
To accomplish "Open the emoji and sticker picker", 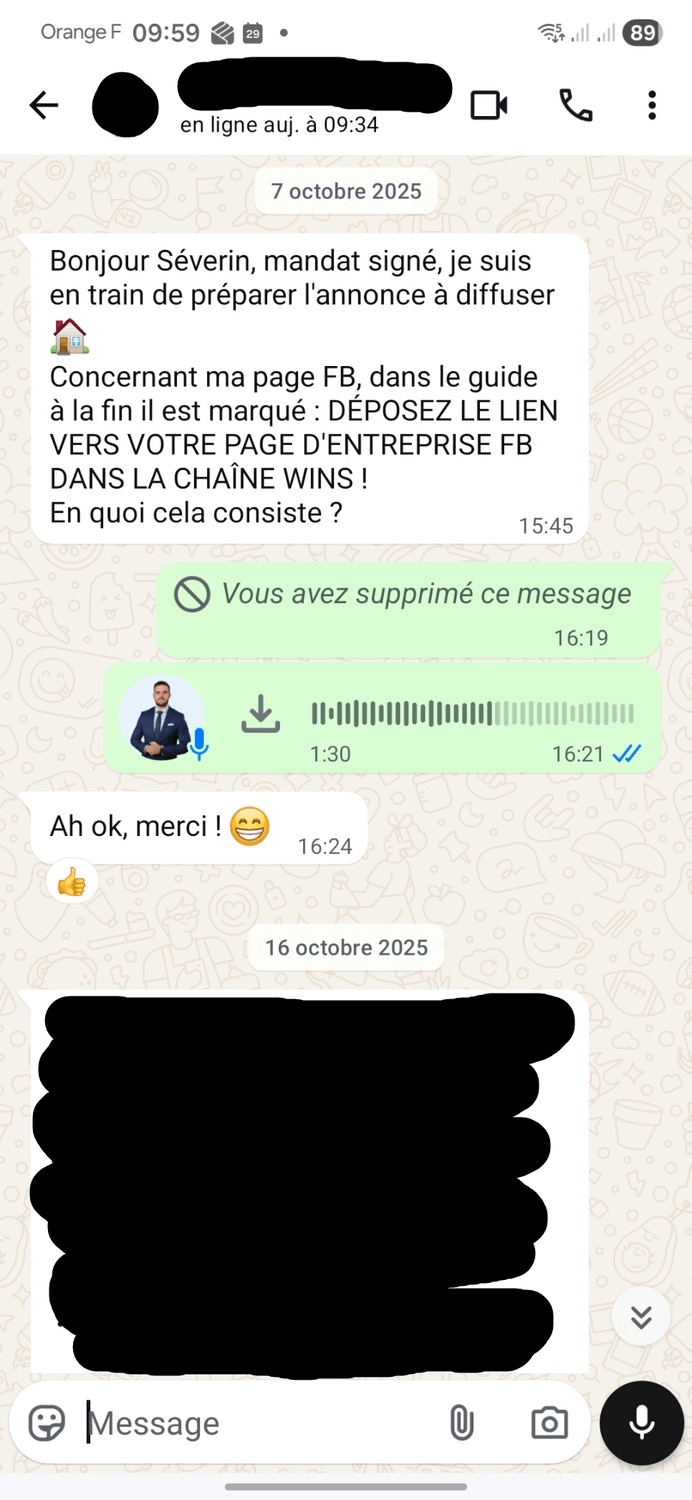I will click(47, 1422).
